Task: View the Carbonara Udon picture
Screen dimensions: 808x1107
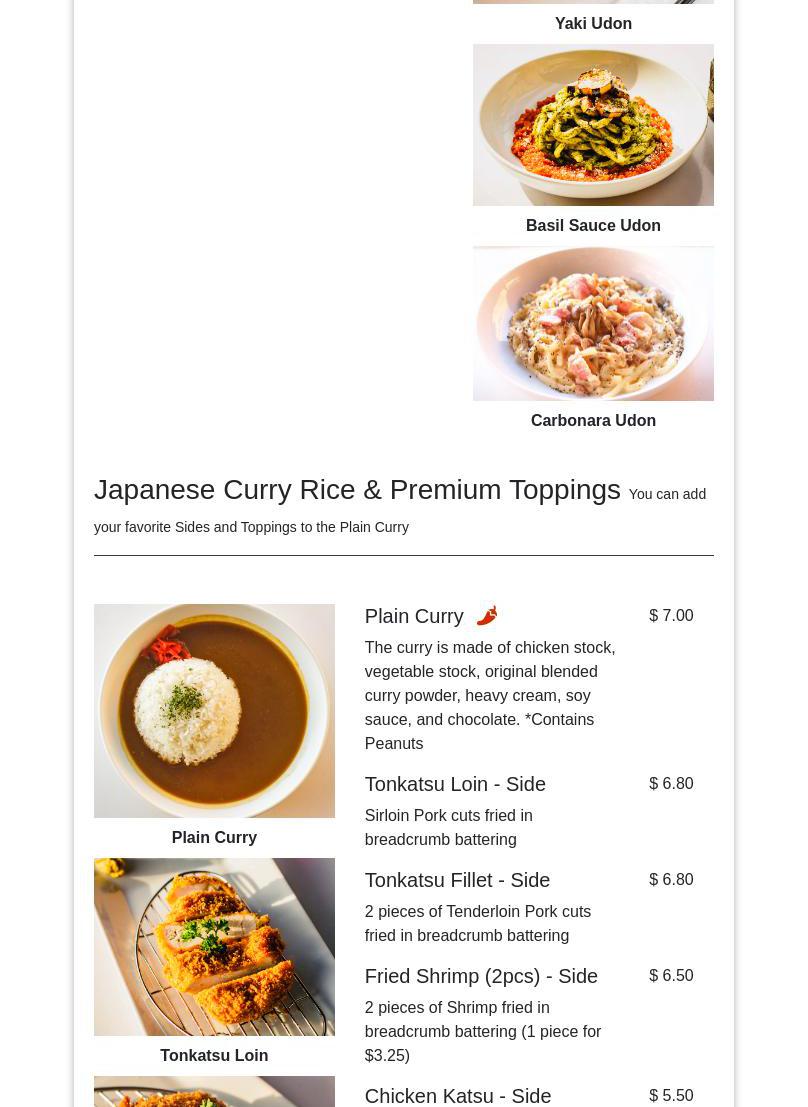Action: pyautogui.click(x=593, y=324)
